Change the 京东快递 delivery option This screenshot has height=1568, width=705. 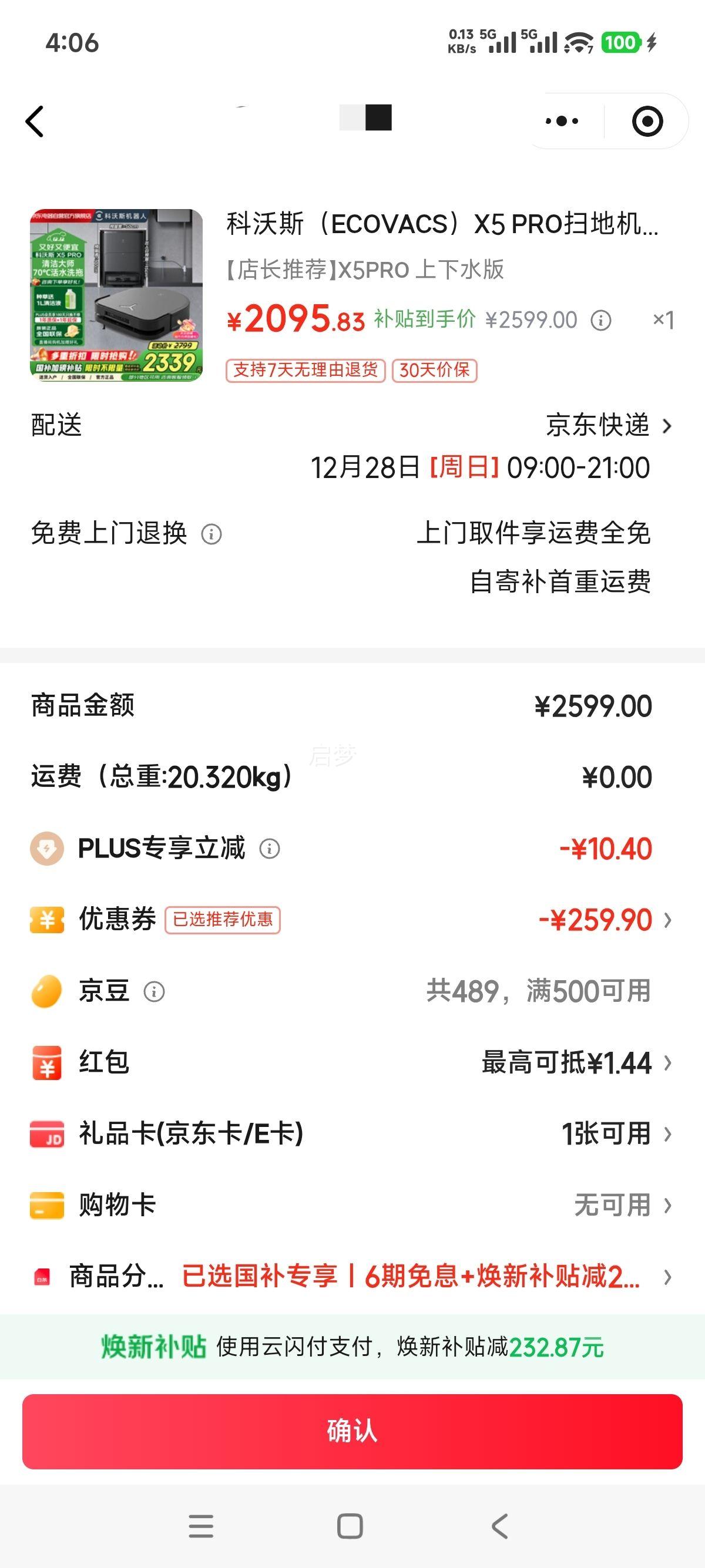(x=609, y=426)
